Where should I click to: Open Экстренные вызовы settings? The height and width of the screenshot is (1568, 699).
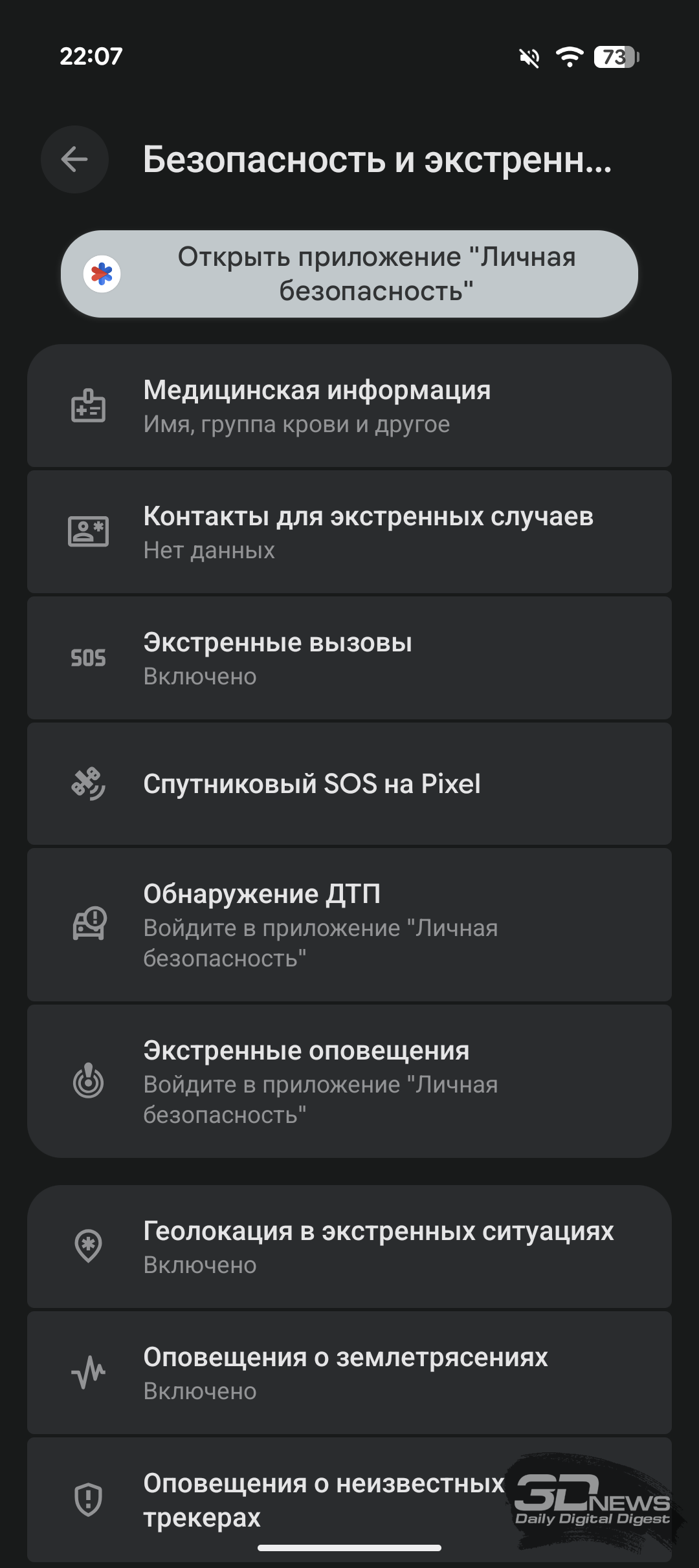pyautogui.click(x=349, y=658)
